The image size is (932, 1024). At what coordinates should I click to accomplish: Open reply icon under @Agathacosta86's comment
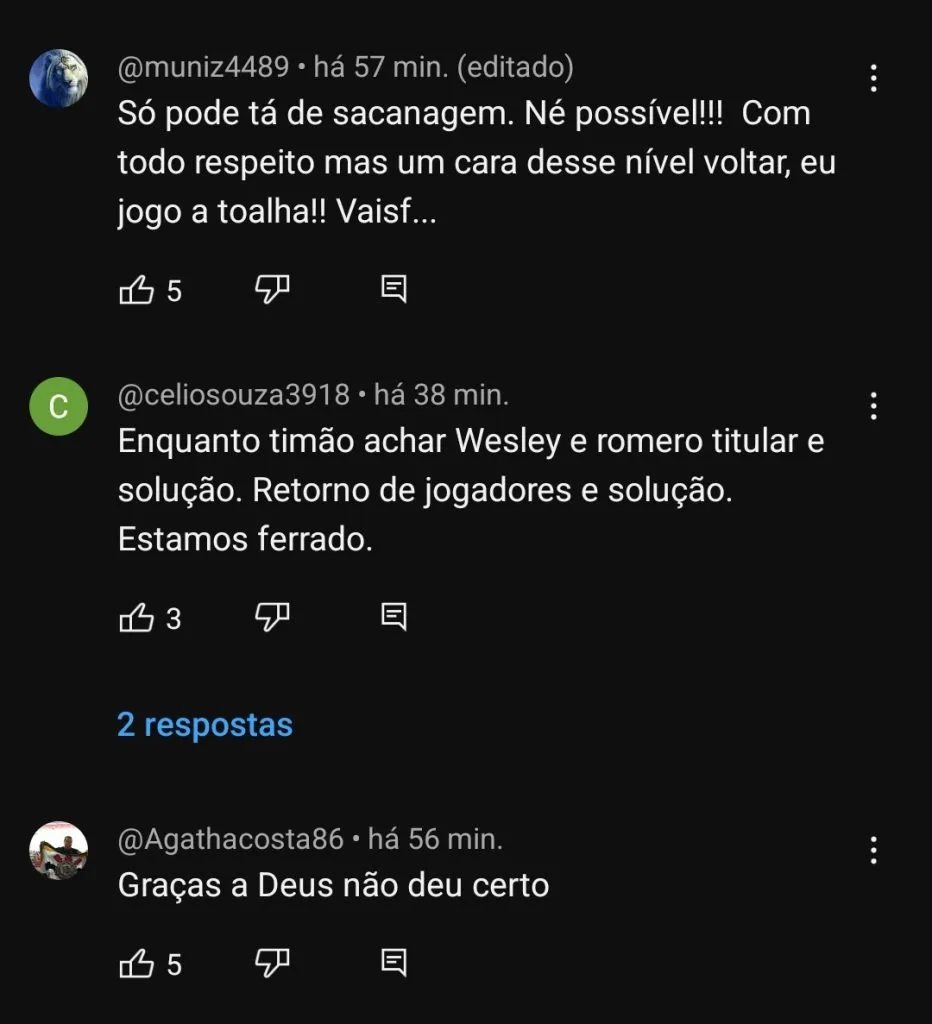pos(394,963)
